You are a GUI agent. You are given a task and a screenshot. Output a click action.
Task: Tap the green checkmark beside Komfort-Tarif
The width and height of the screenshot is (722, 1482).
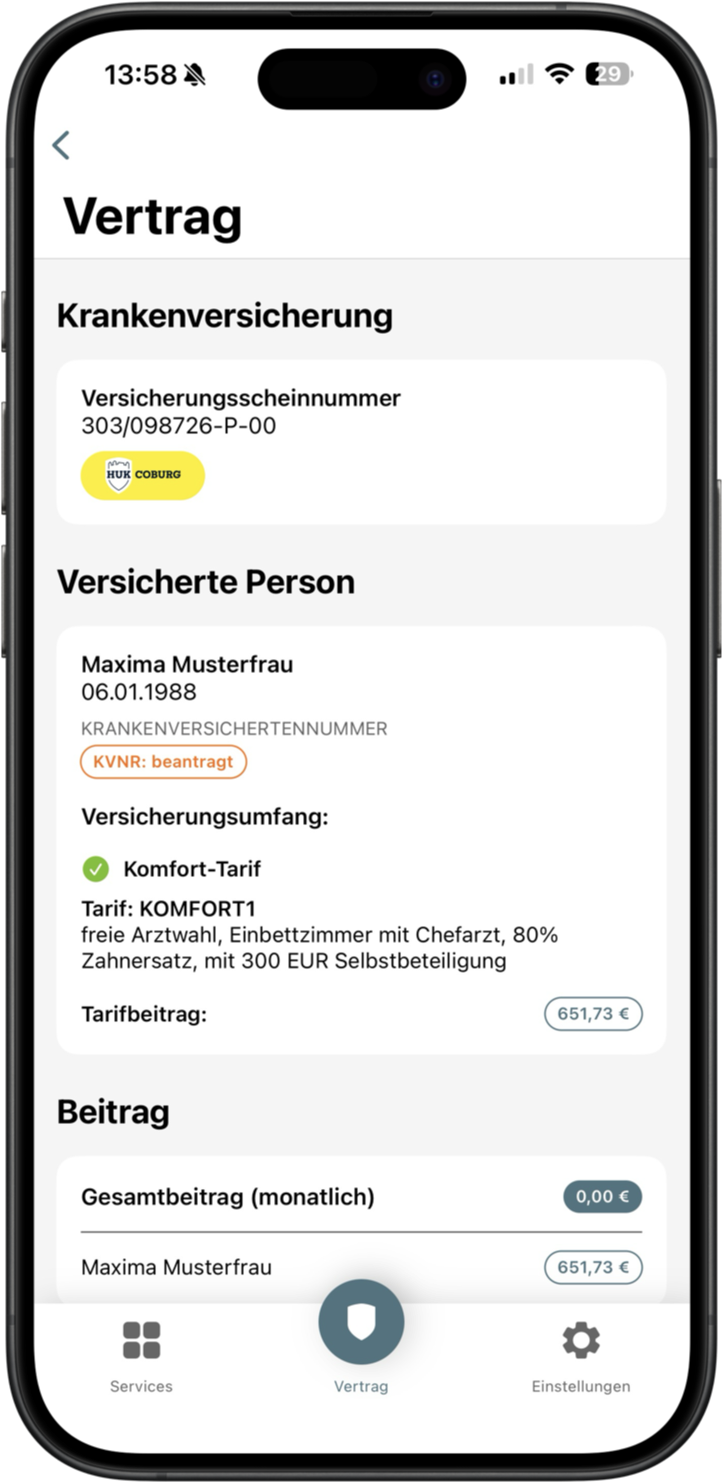click(x=95, y=869)
